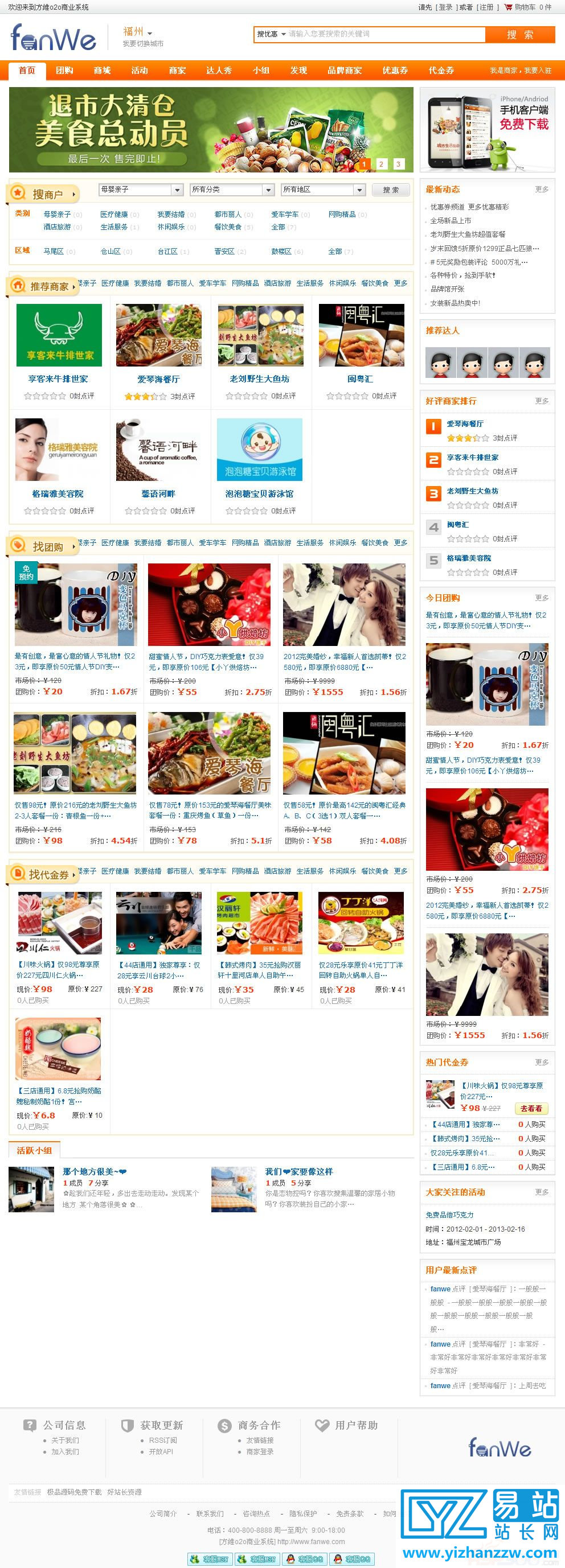Viewport: 565px width, 1568px height.
Task: Go to the 商城 navigation tab
Action: [103, 71]
